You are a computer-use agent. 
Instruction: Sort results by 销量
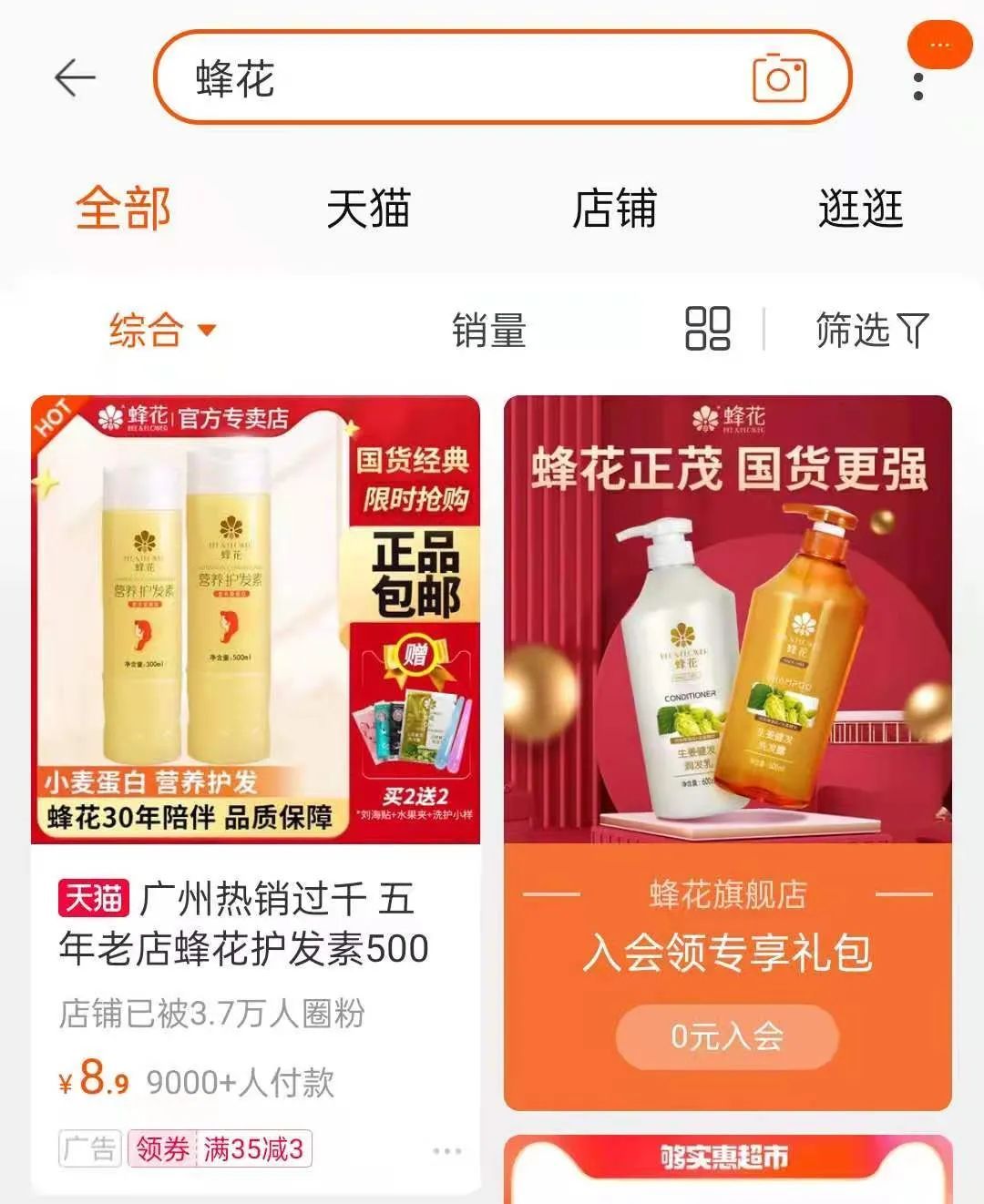point(489,330)
